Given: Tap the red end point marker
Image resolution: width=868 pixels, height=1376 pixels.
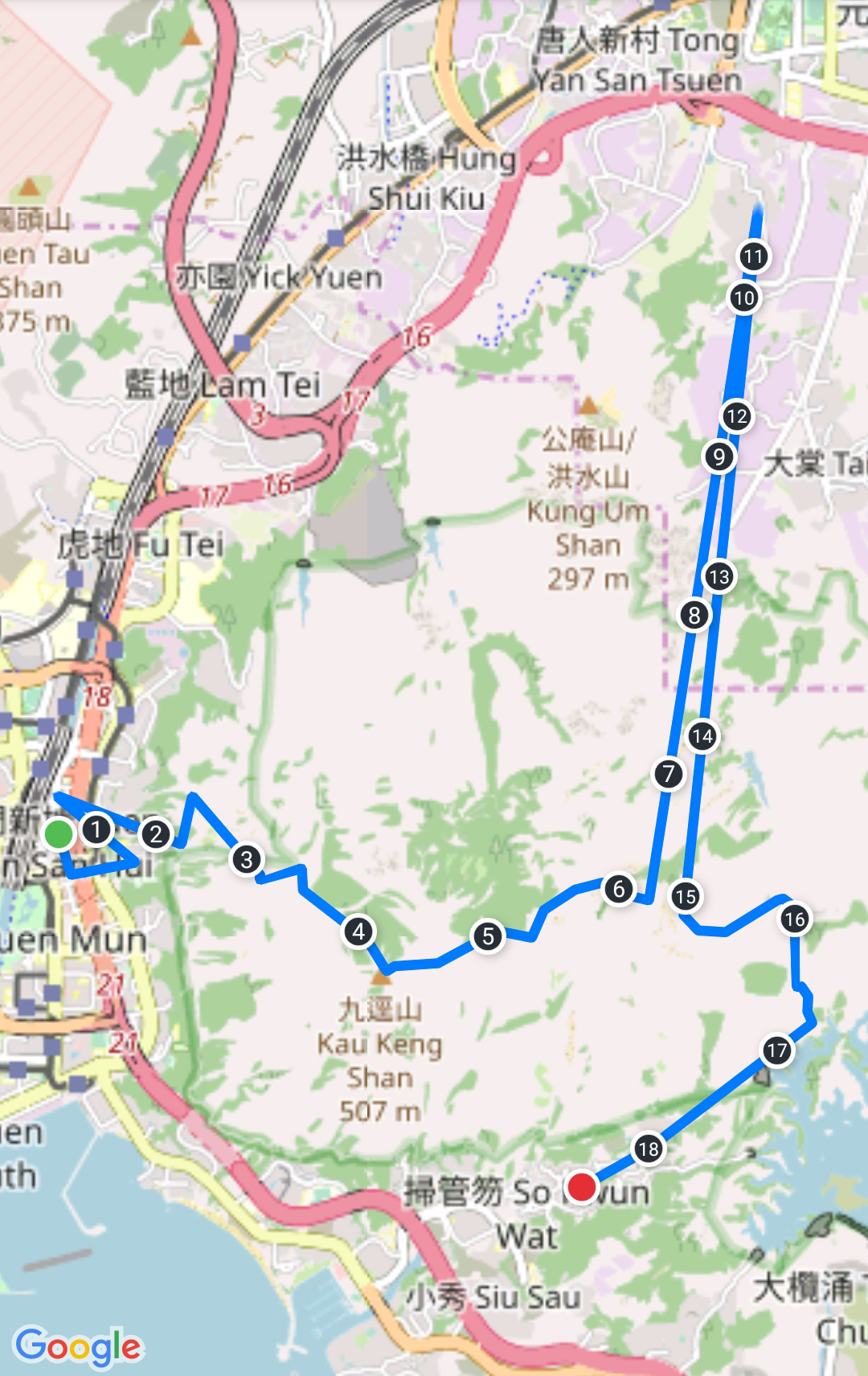Looking at the screenshot, I should pos(582,1186).
